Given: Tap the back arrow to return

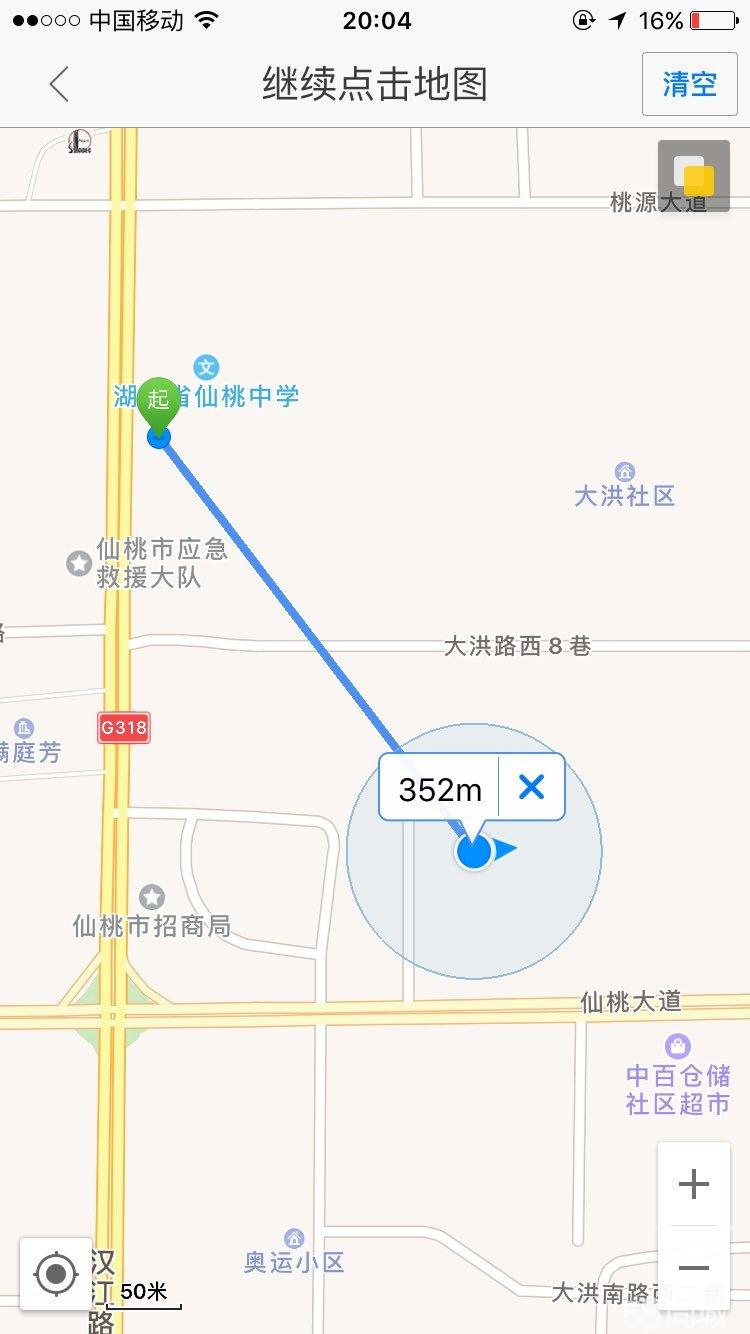Looking at the screenshot, I should [58, 84].
